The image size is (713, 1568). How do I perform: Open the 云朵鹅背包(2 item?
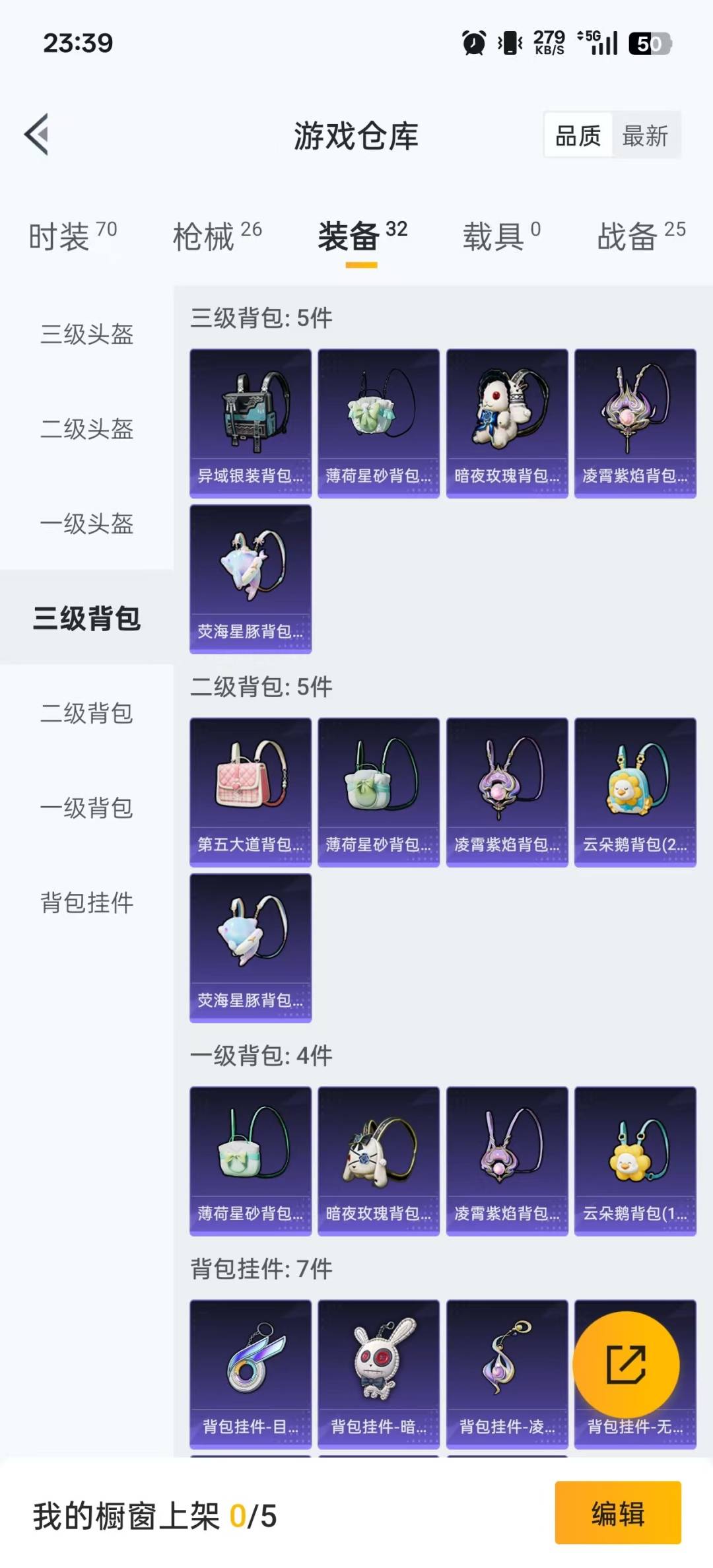634,792
